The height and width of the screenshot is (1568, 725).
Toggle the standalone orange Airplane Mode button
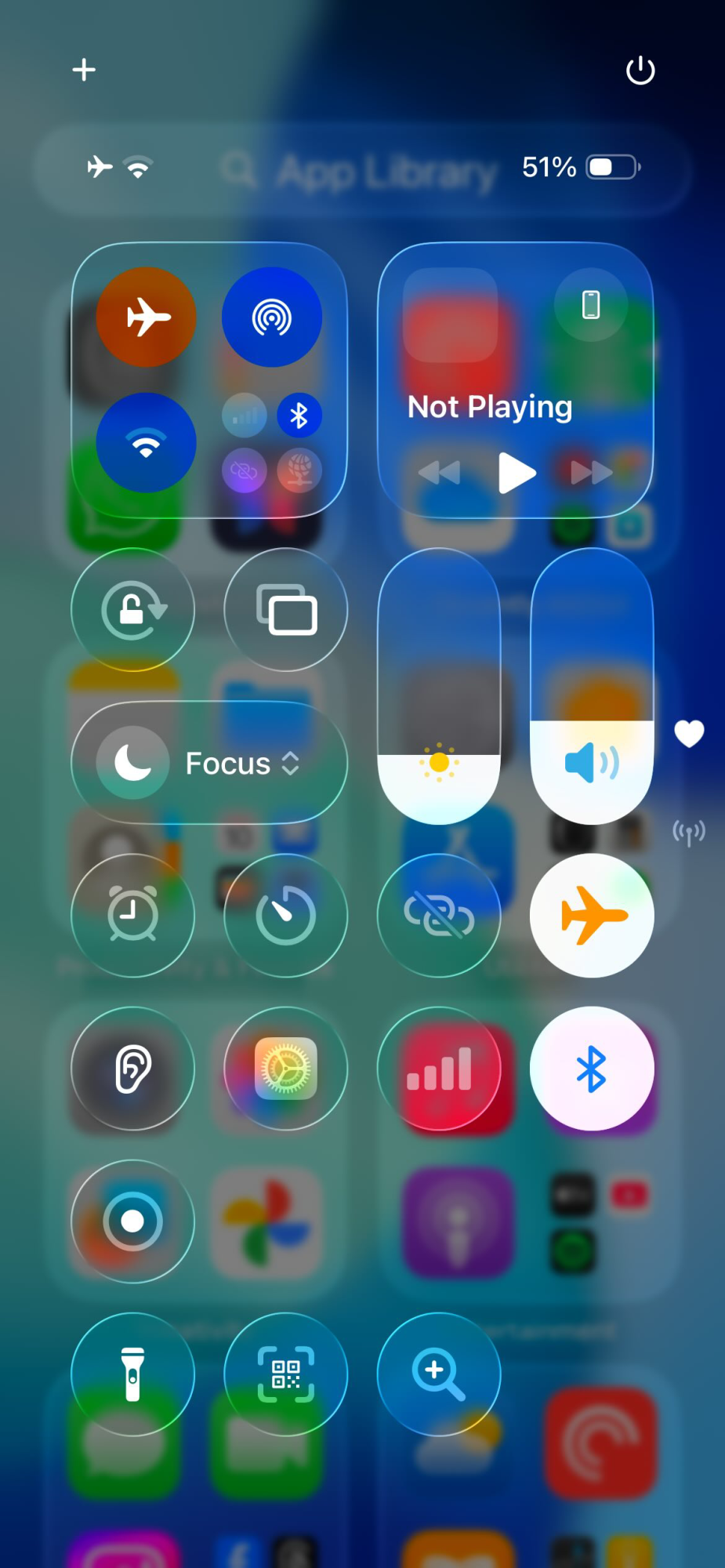(x=592, y=916)
